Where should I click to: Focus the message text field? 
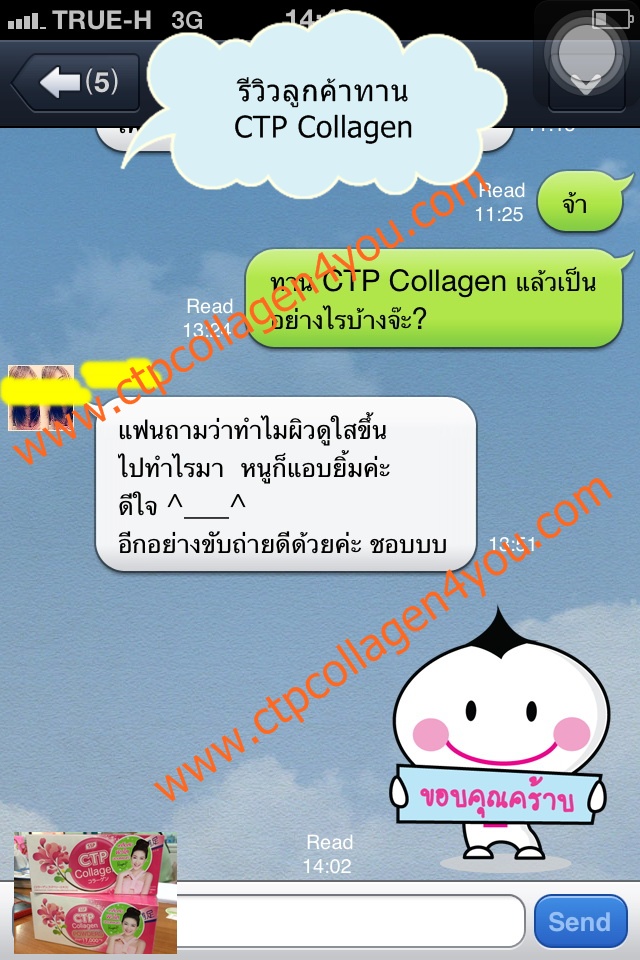click(x=350, y=920)
